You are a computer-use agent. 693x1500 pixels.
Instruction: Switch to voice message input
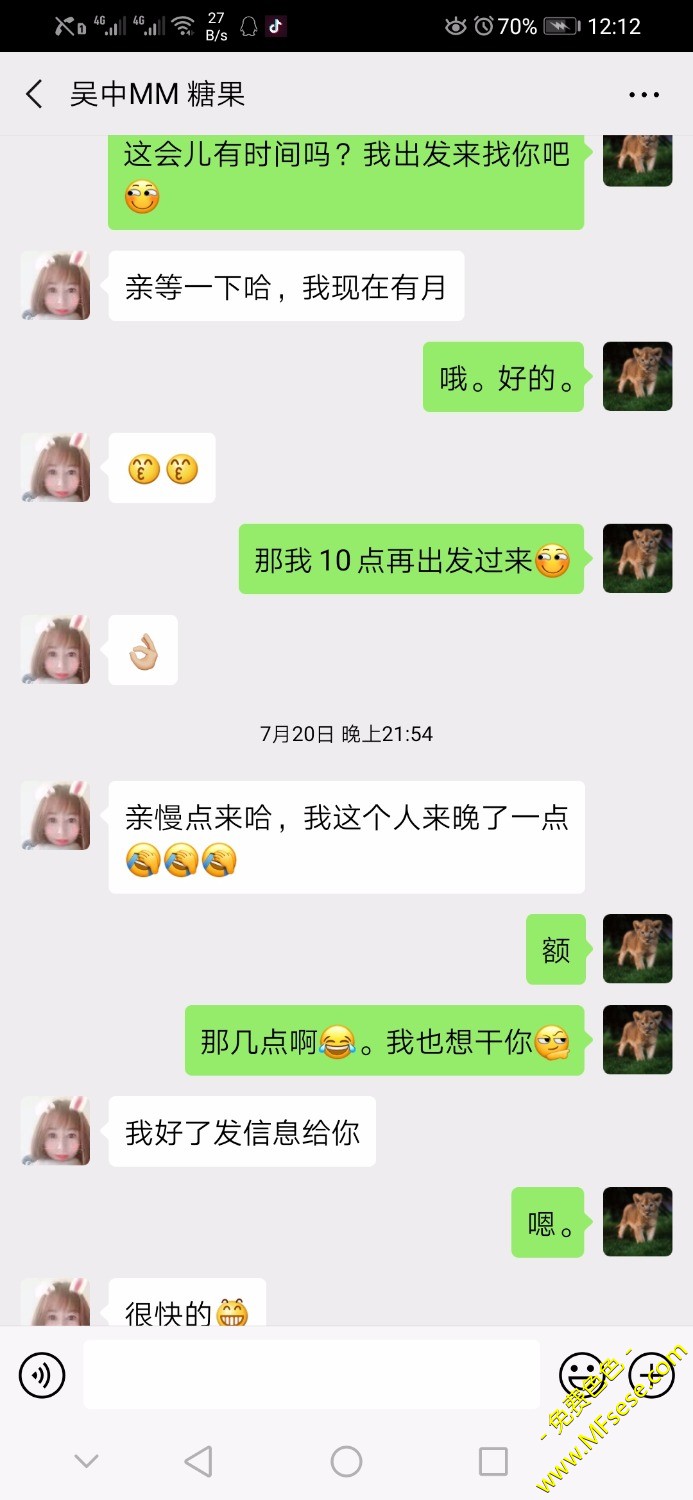(x=42, y=1375)
